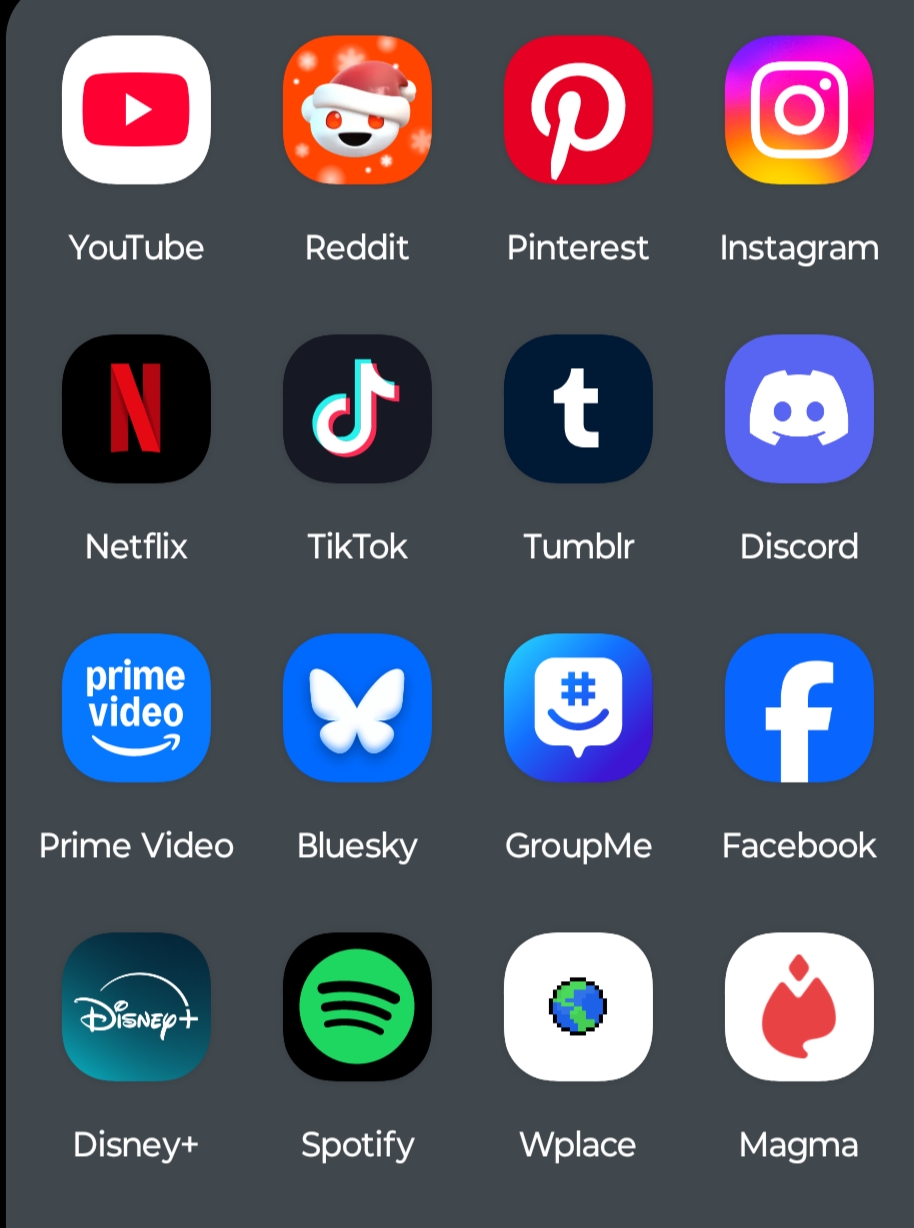The height and width of the screenshot is (1228, 914).
Task: Launch Discord
Action: tap(799, 409)
